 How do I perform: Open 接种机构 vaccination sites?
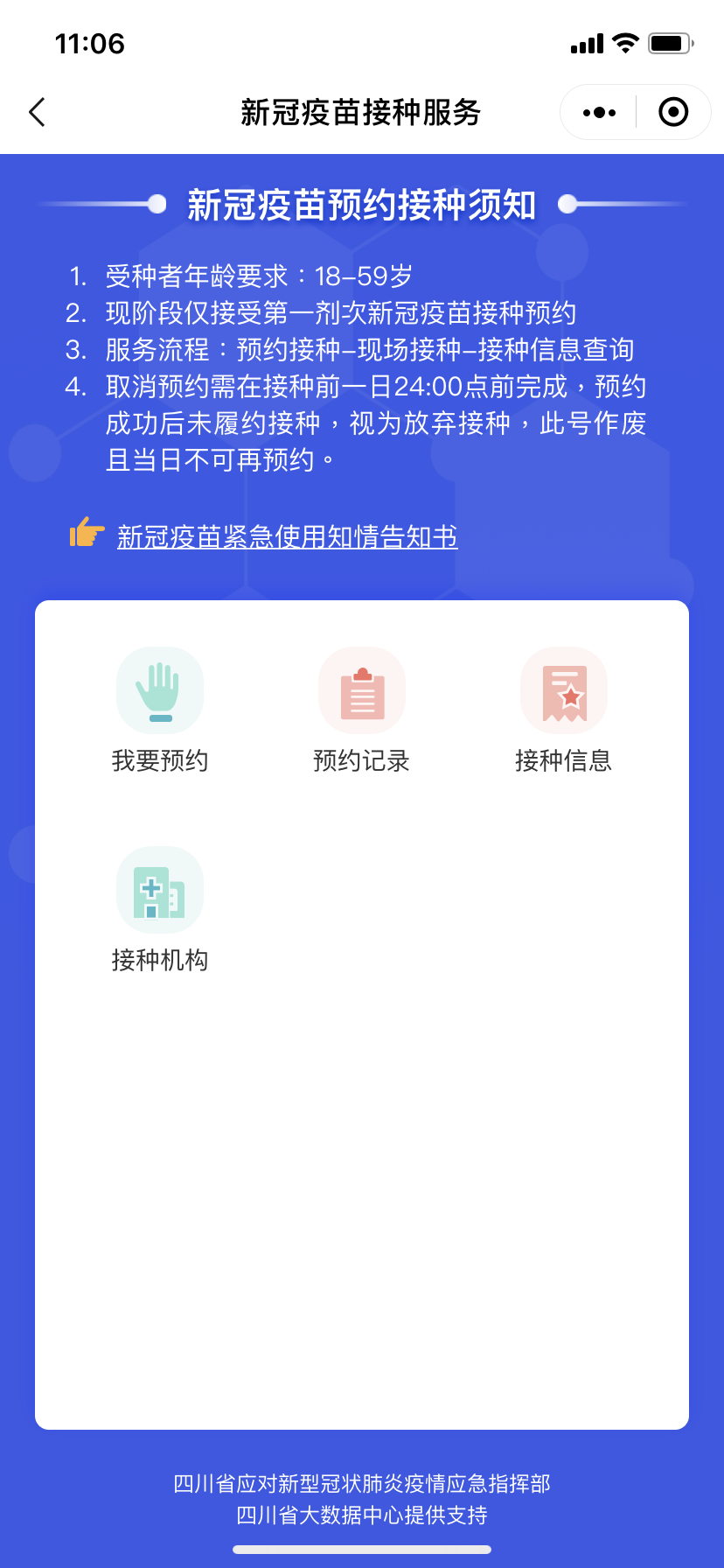160,908
